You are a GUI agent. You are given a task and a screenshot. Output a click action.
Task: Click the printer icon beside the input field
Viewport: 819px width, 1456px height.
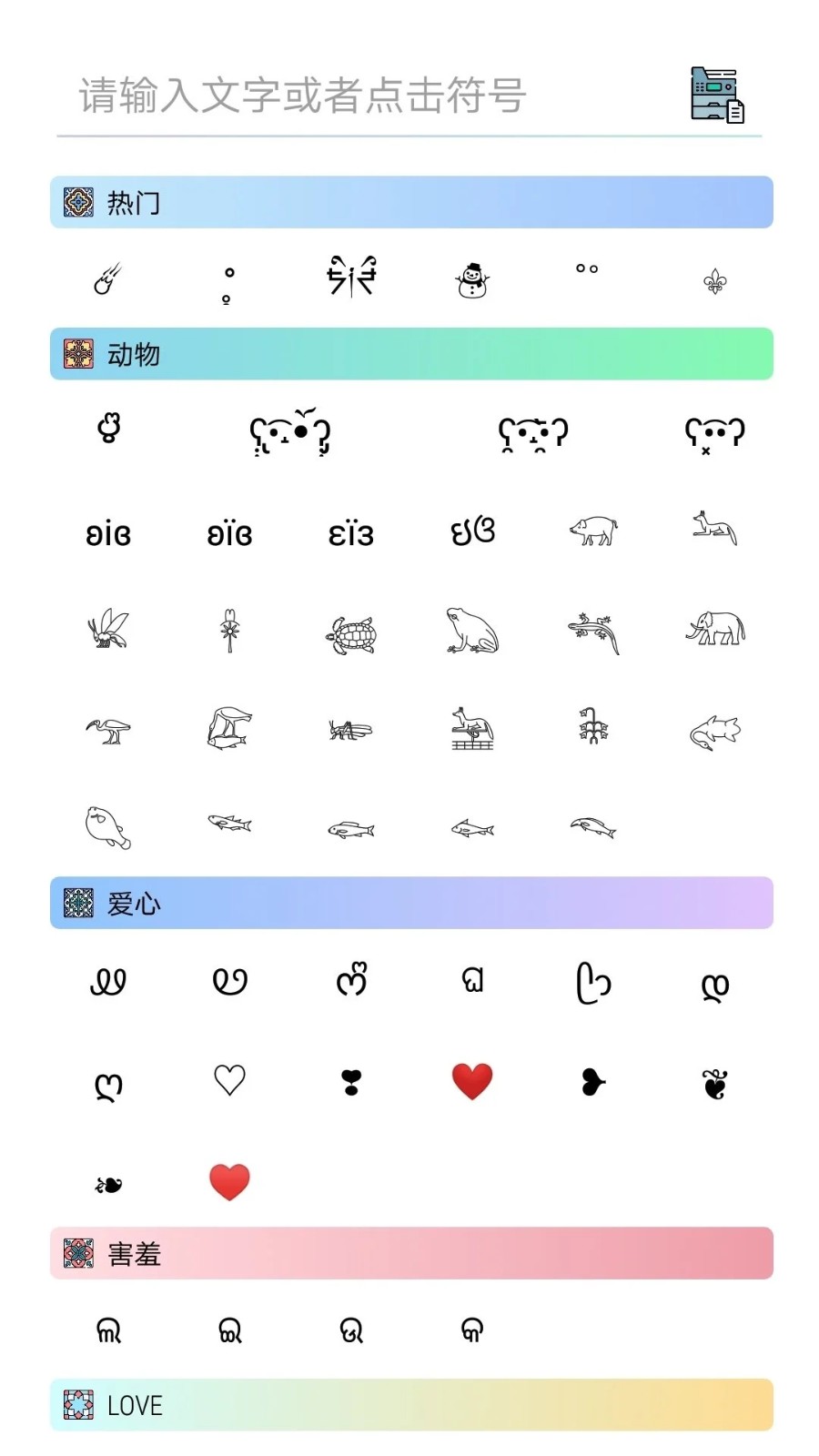click(x=716, y=95)
